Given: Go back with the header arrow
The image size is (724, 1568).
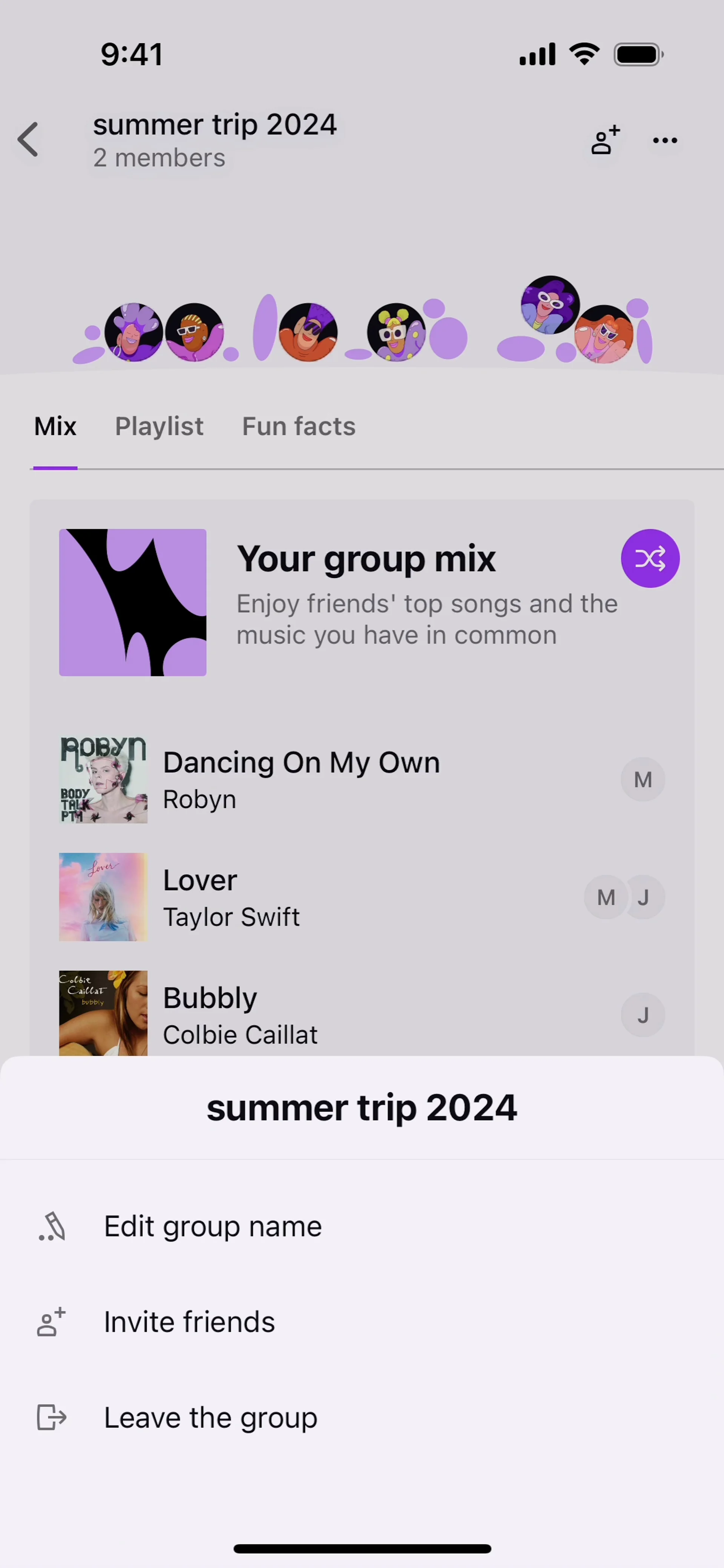Looking at the screenshot, I should pyautogui.click(x=28, y=140).
